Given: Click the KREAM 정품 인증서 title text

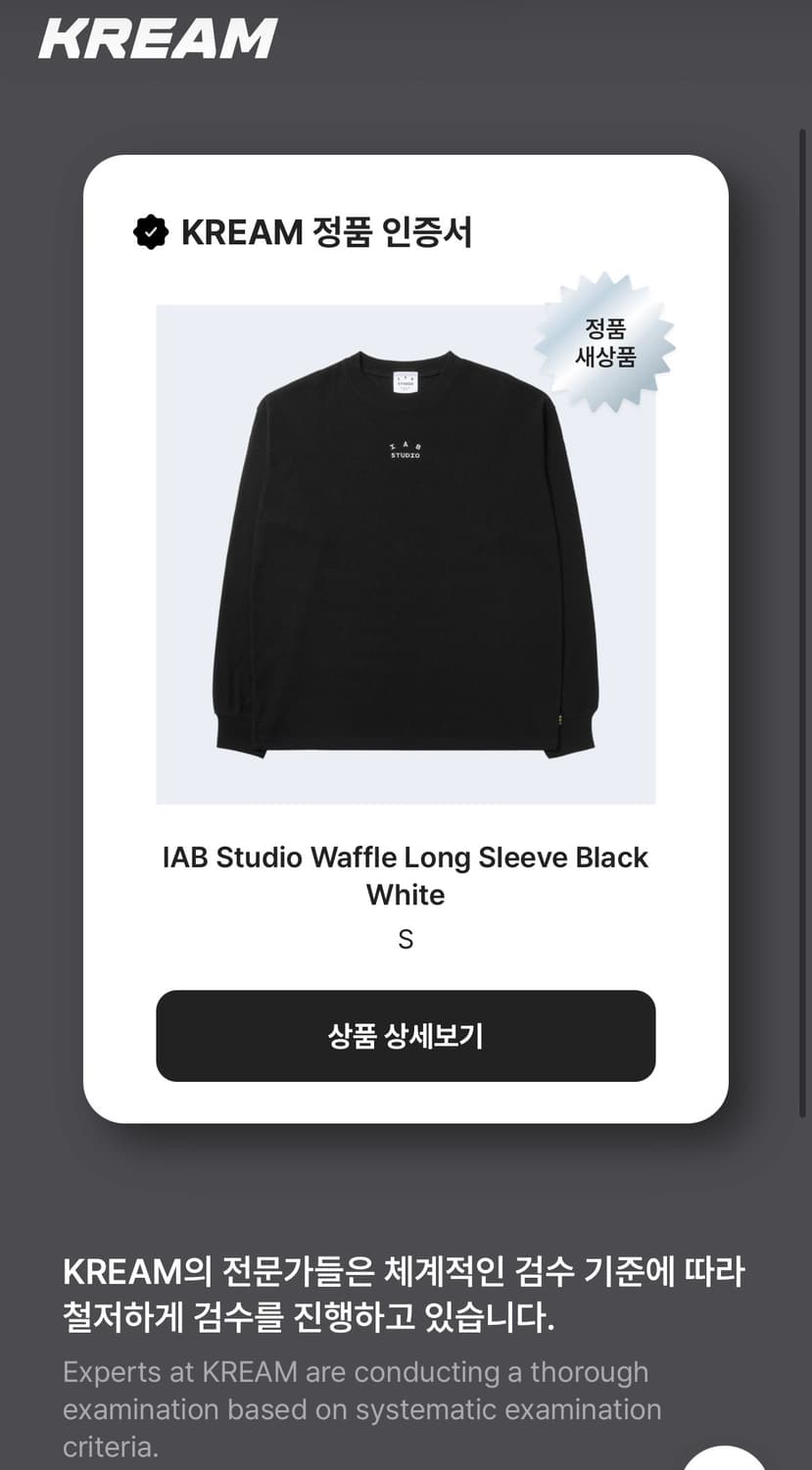Looking at the screenshot, I should (x=327, y=232).
